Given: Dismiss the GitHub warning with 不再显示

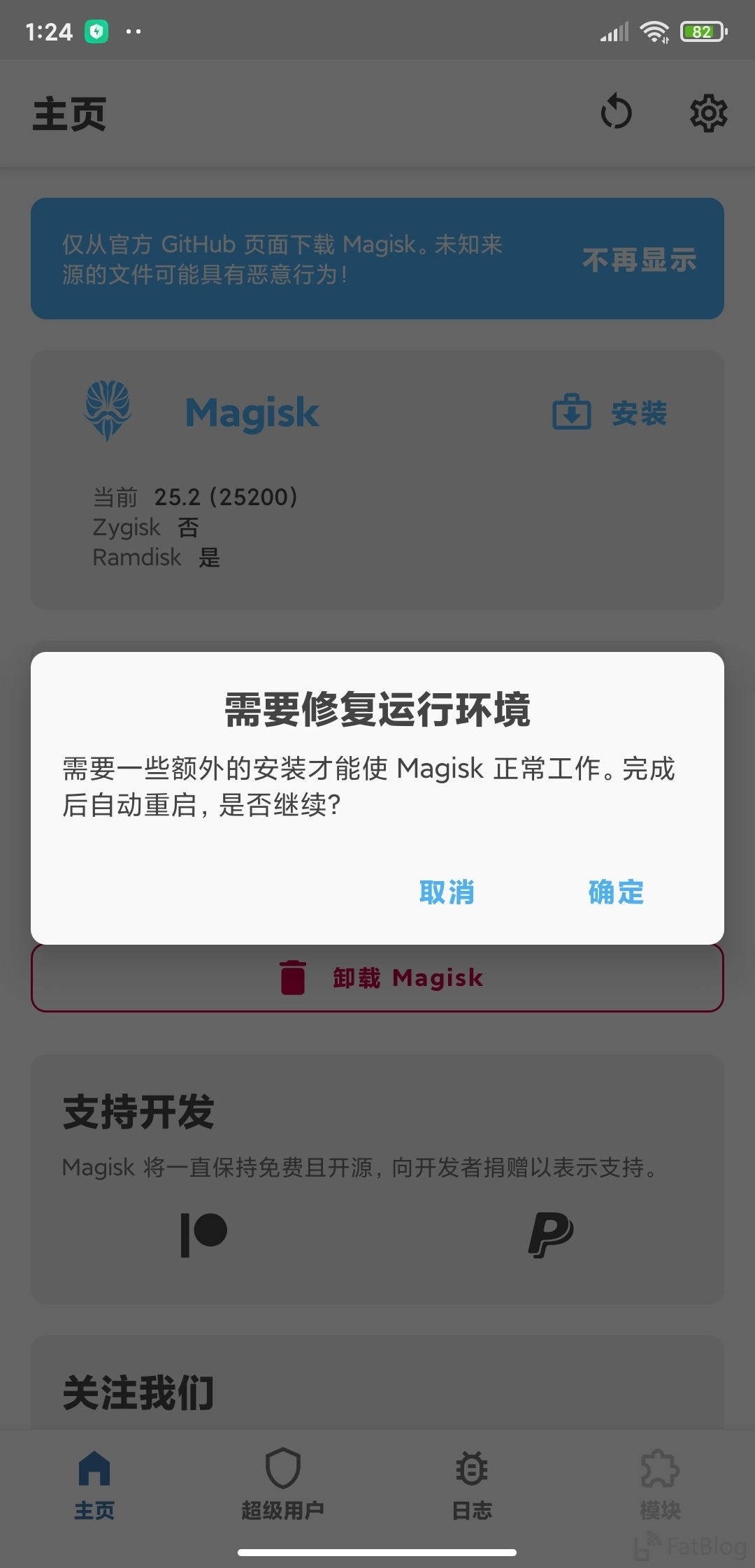Looking at the screenshot, I should [x=640, y=259].
